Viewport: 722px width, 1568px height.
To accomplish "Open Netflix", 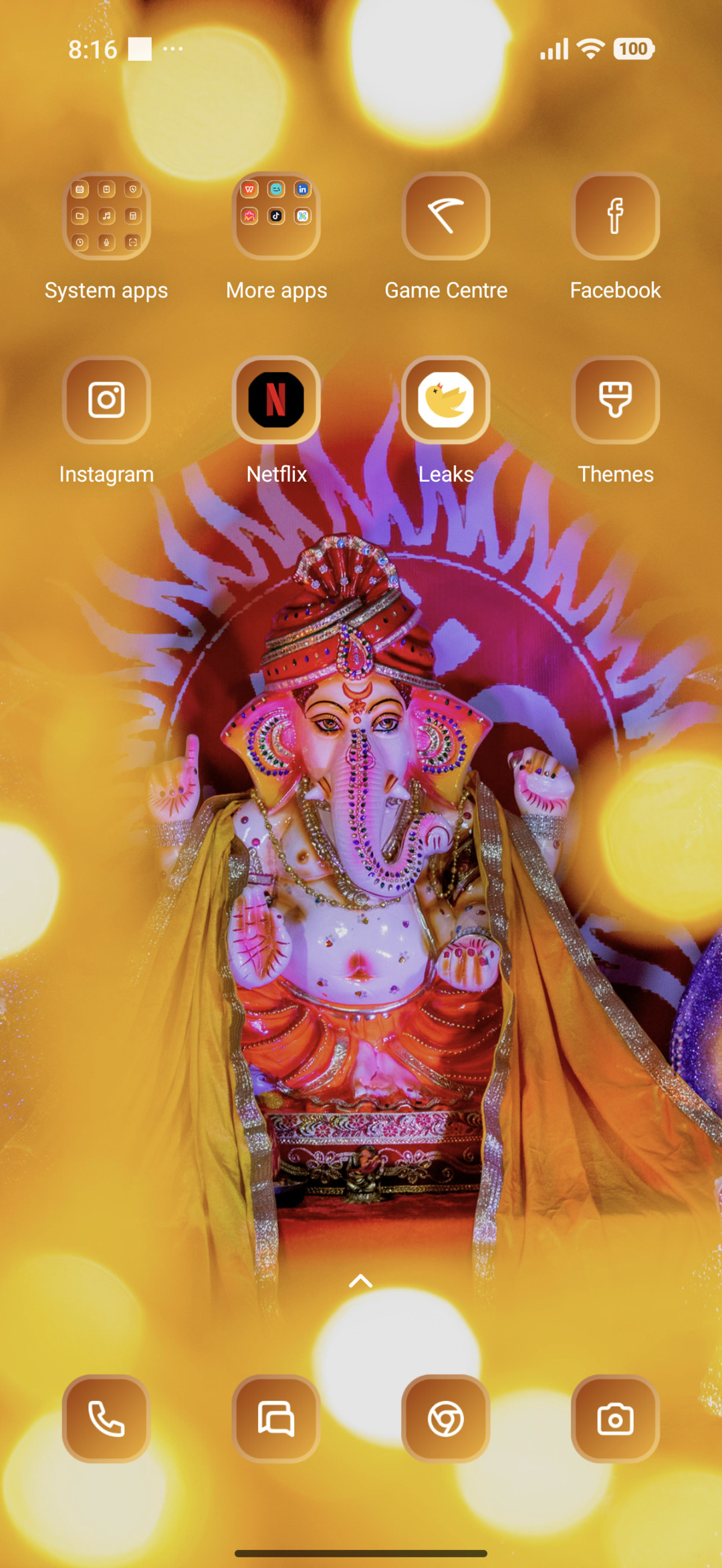I will pos(276,400).
